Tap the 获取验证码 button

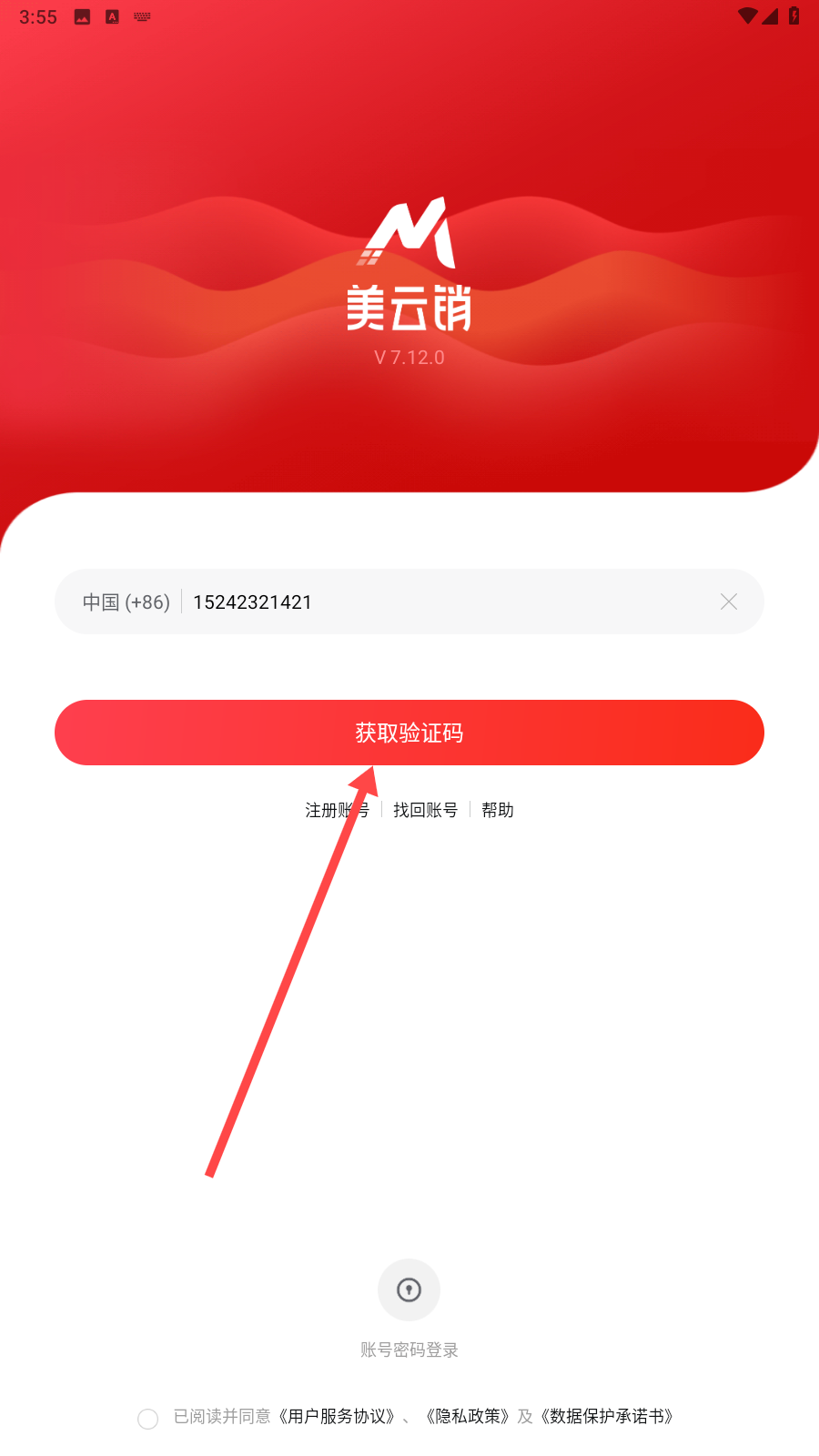(x=409, y=733)
